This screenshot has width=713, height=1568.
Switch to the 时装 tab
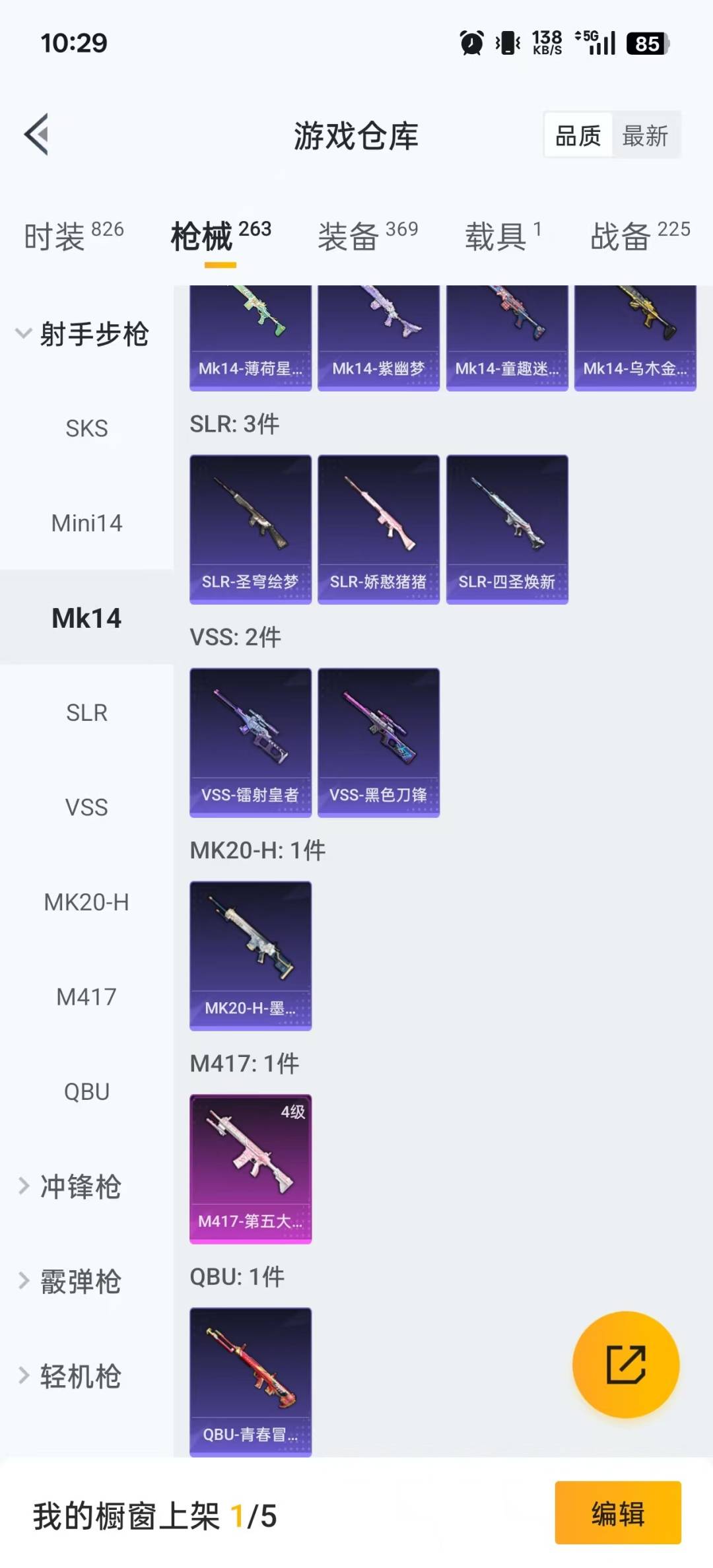pos(73,236)
